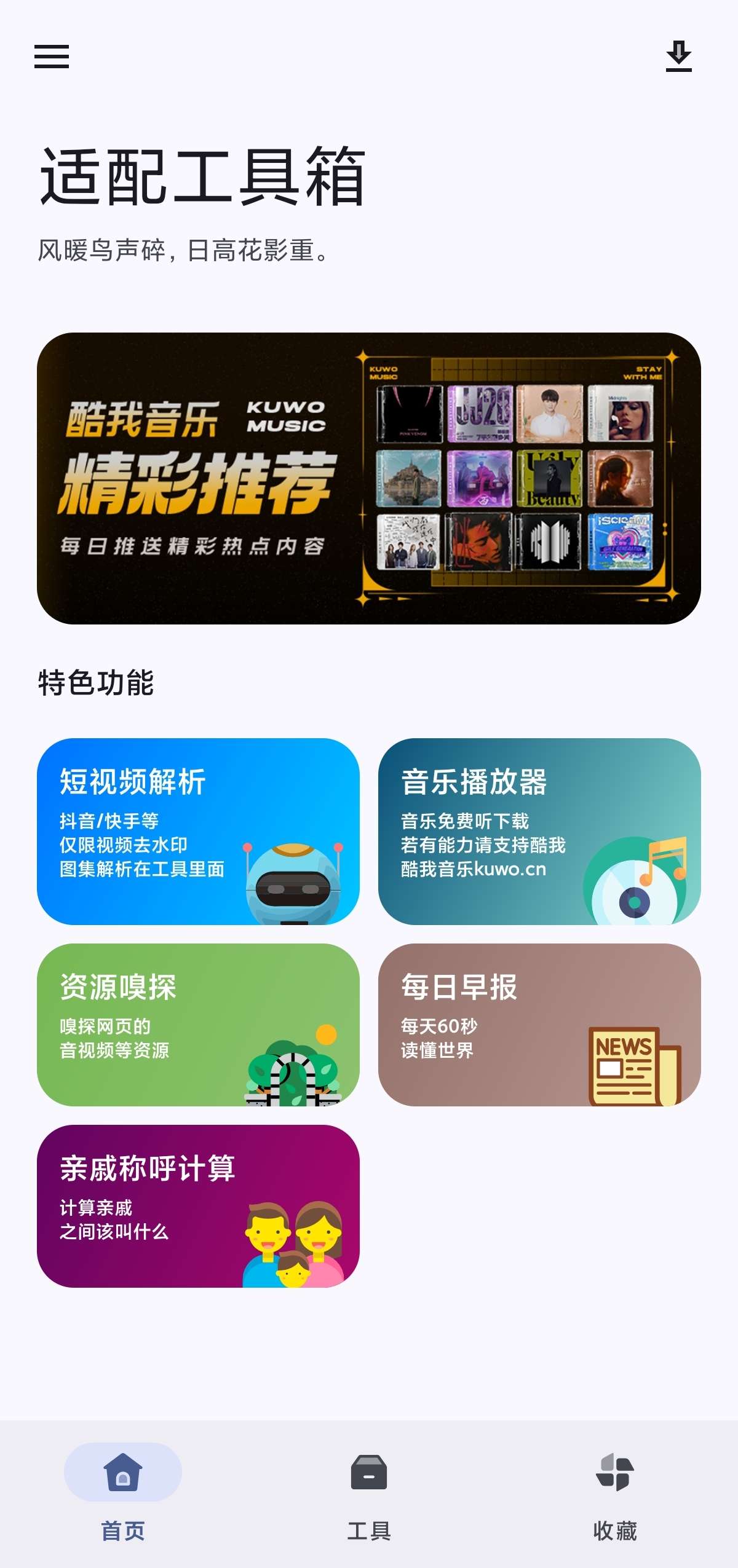The image size is (738, 1568).
Task: Open the hamburger drawer menu
Action: [x=52, y=57]
